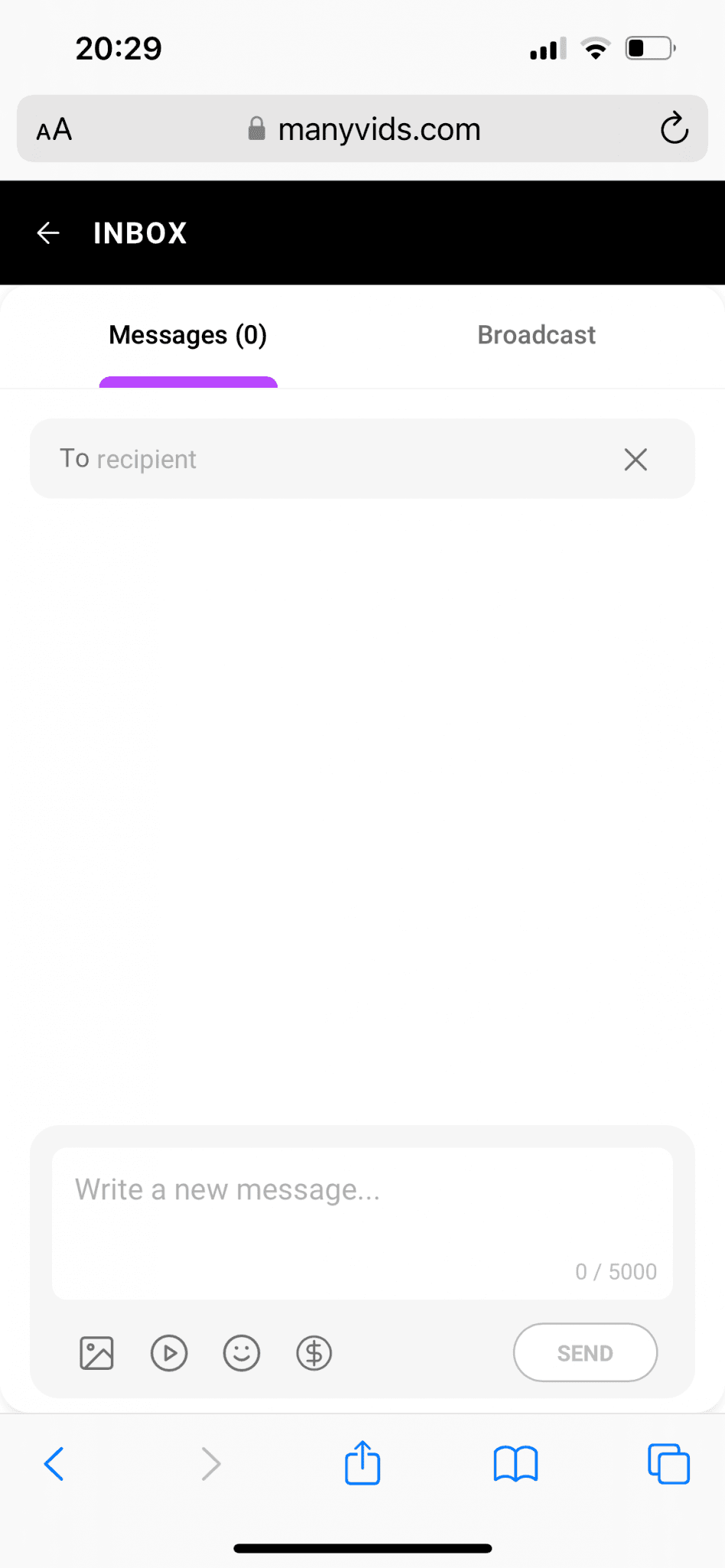Image resolution: width=725 pixels, height=1568 pixels.
Task: Hit the SEND button
Action: pos(585,1353)
